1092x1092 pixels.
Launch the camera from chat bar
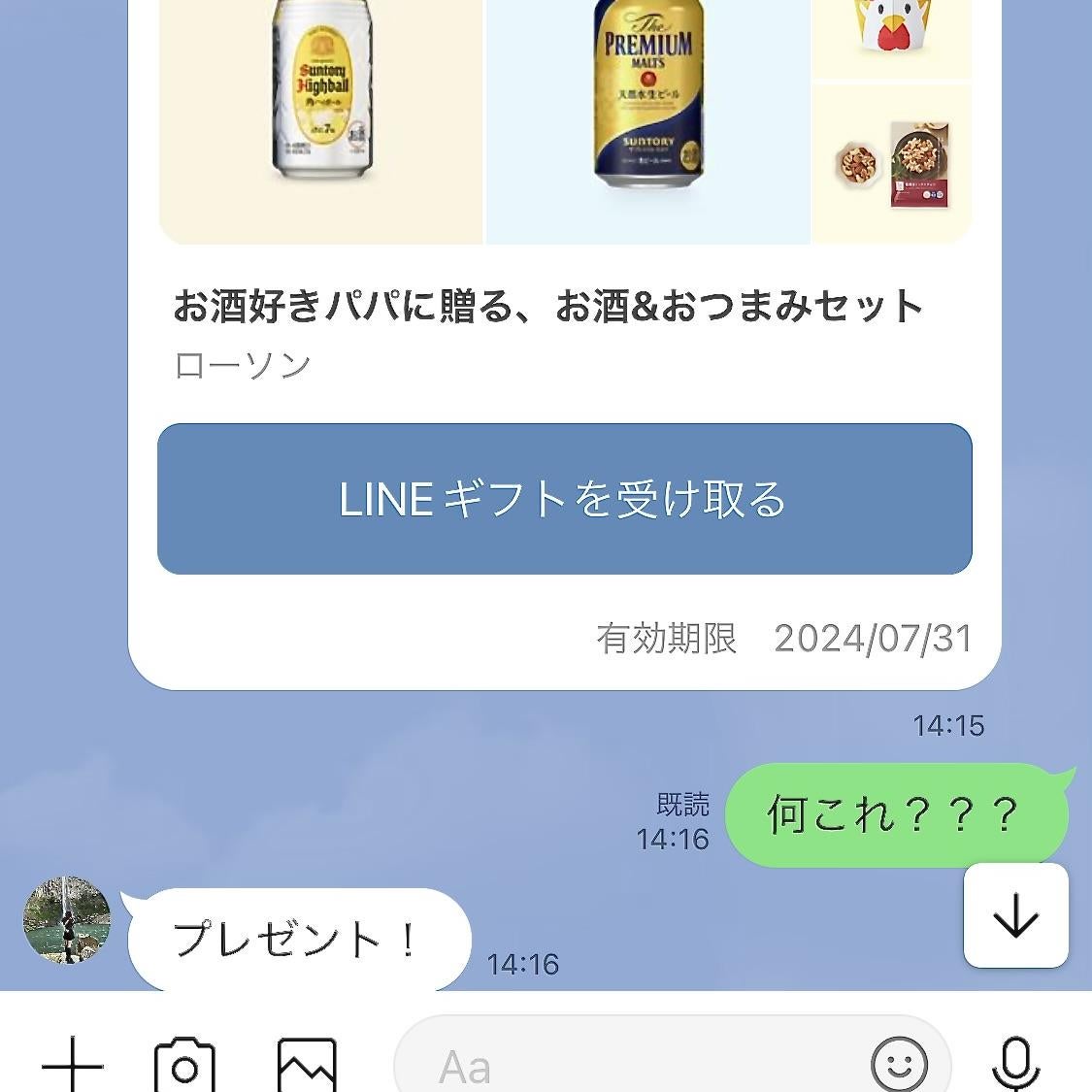pyautogui.click(x=184, y=1066)
